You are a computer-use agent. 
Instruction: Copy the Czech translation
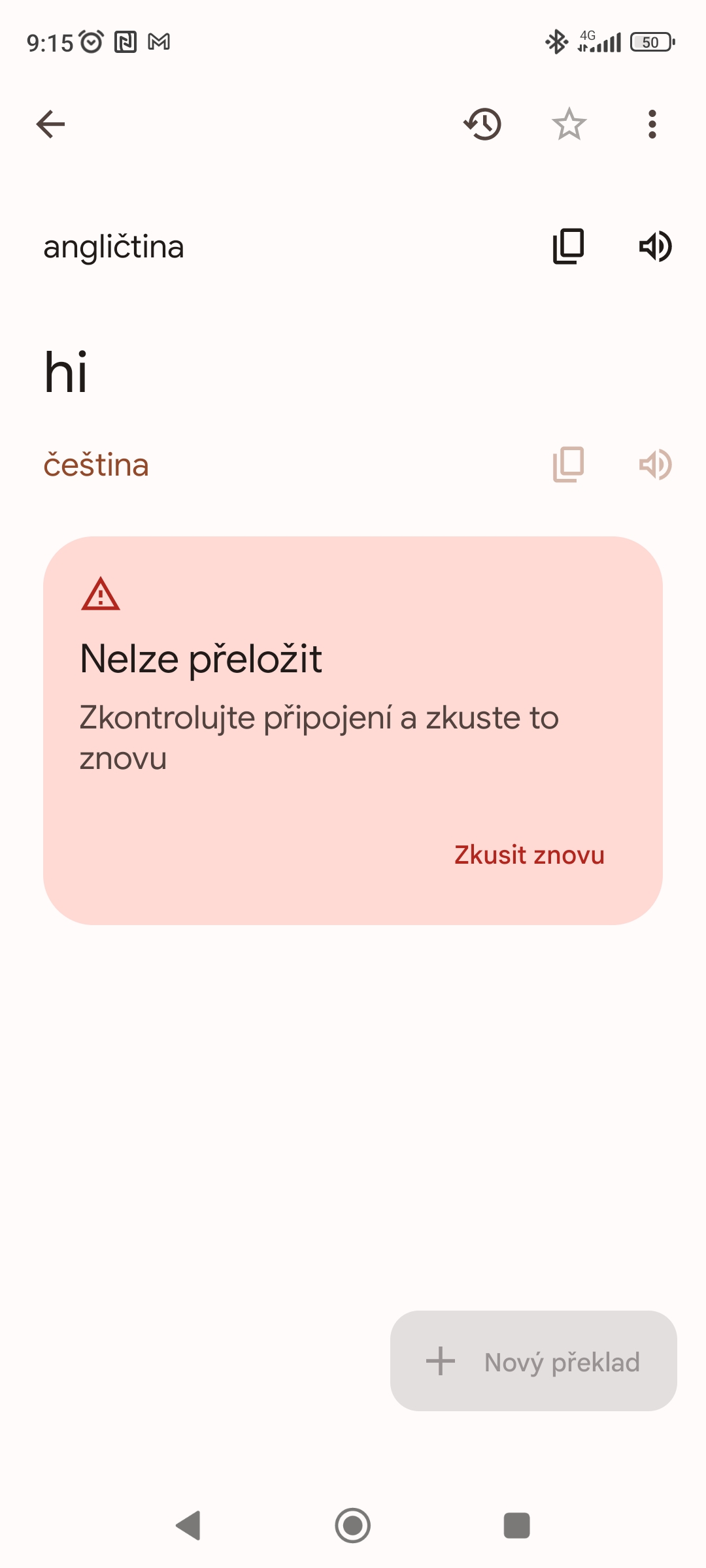pyautogui.click(x=568, y=465)
